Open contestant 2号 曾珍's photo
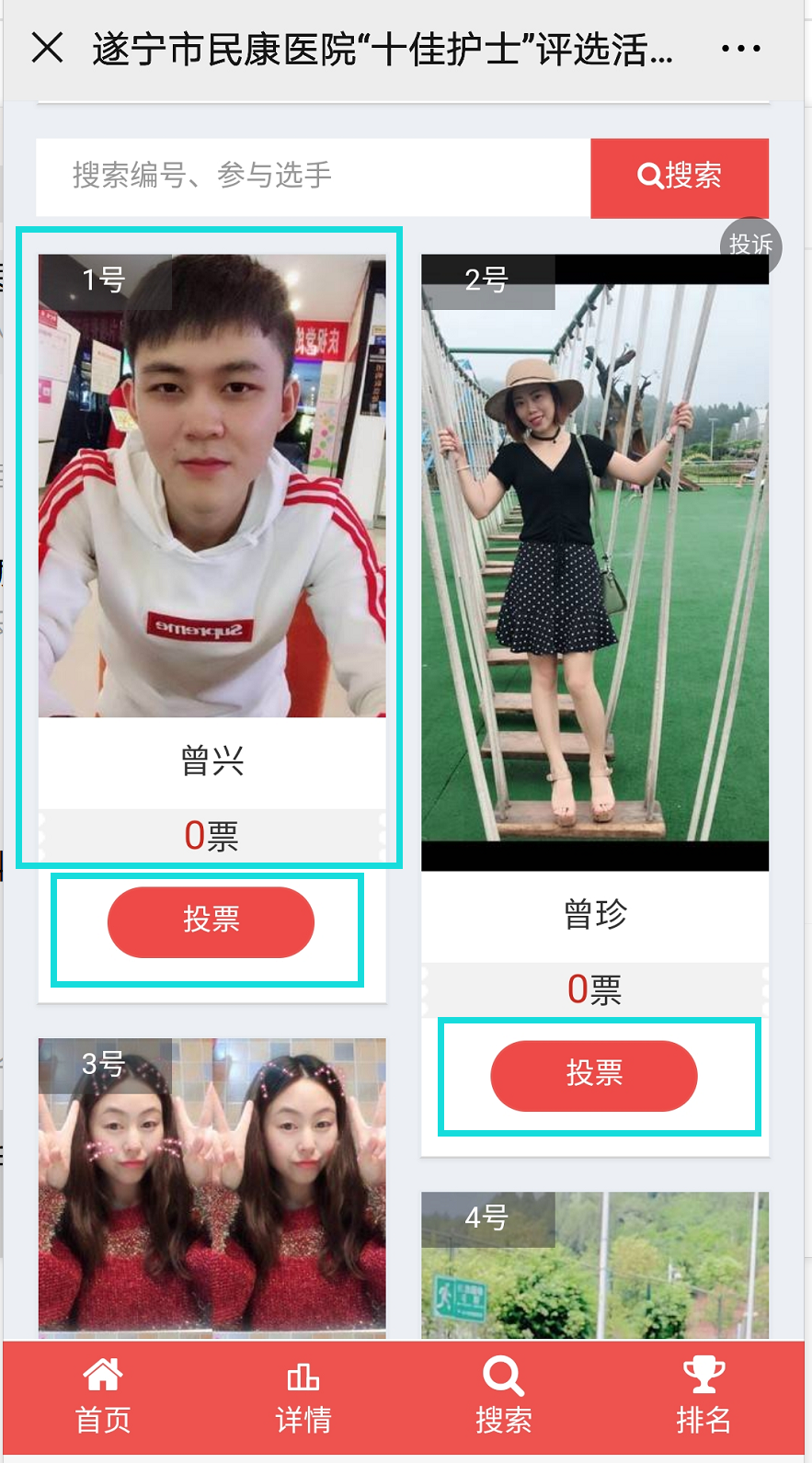Viewport: 812px width, 1463px height. coord(594,561)
